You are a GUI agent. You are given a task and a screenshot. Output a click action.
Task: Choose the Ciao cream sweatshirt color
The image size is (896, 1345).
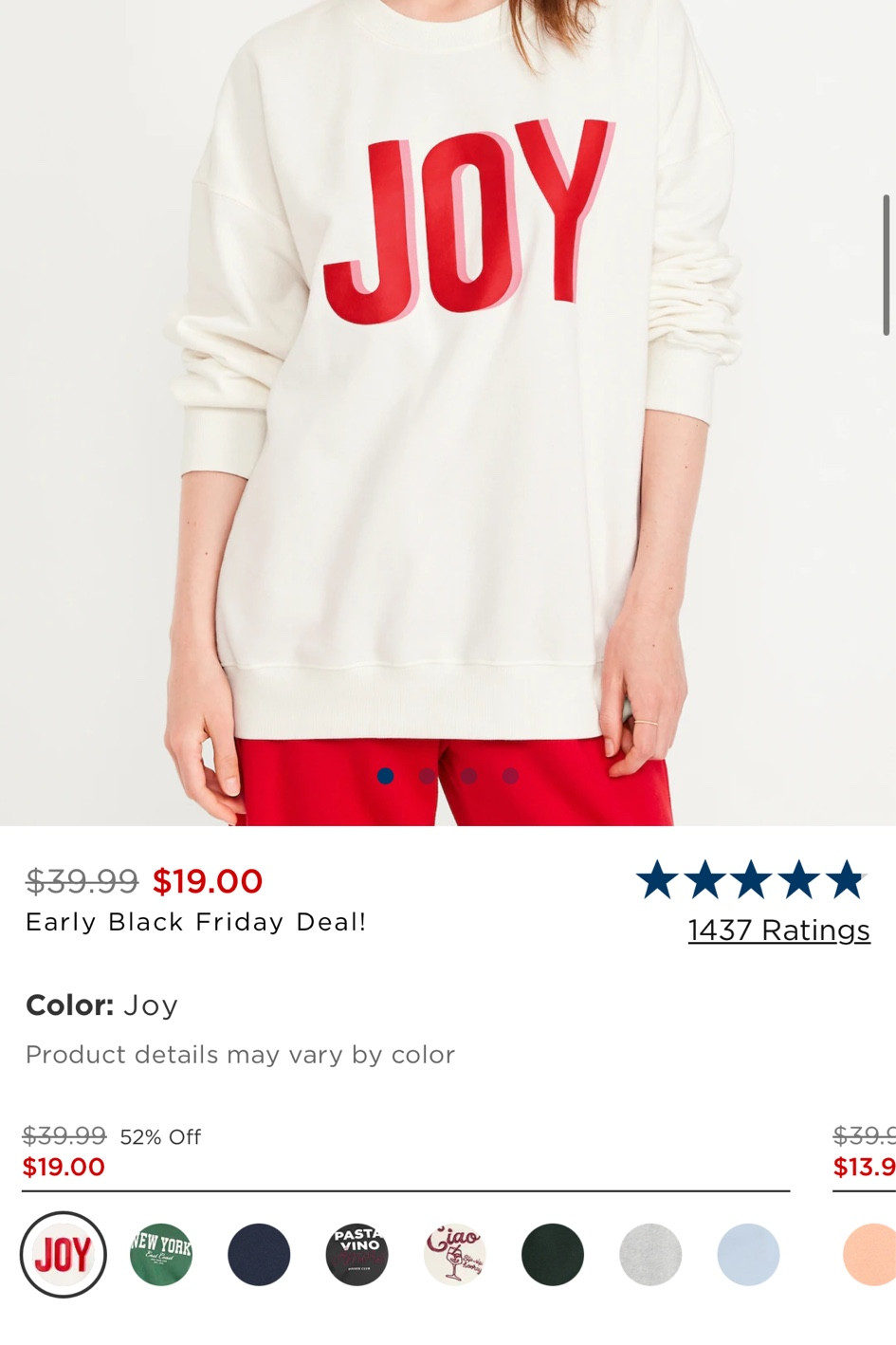coord(454,1254)
